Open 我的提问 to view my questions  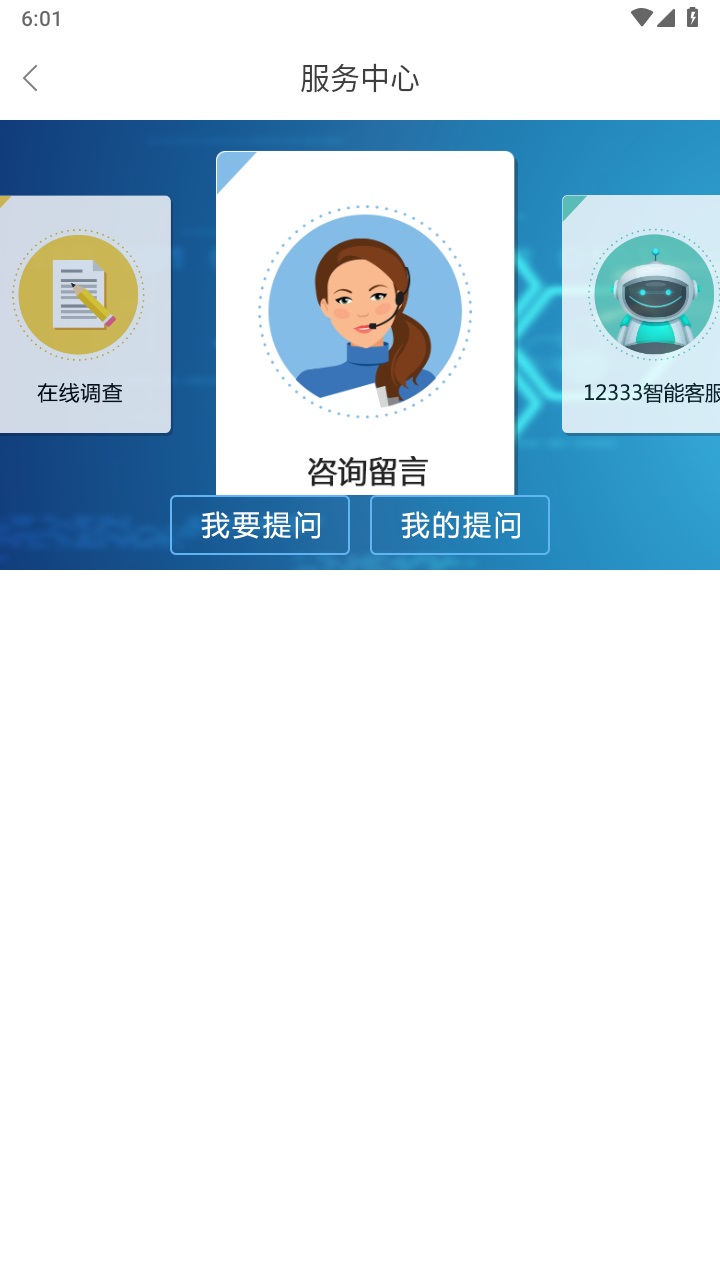pos(460,525)
